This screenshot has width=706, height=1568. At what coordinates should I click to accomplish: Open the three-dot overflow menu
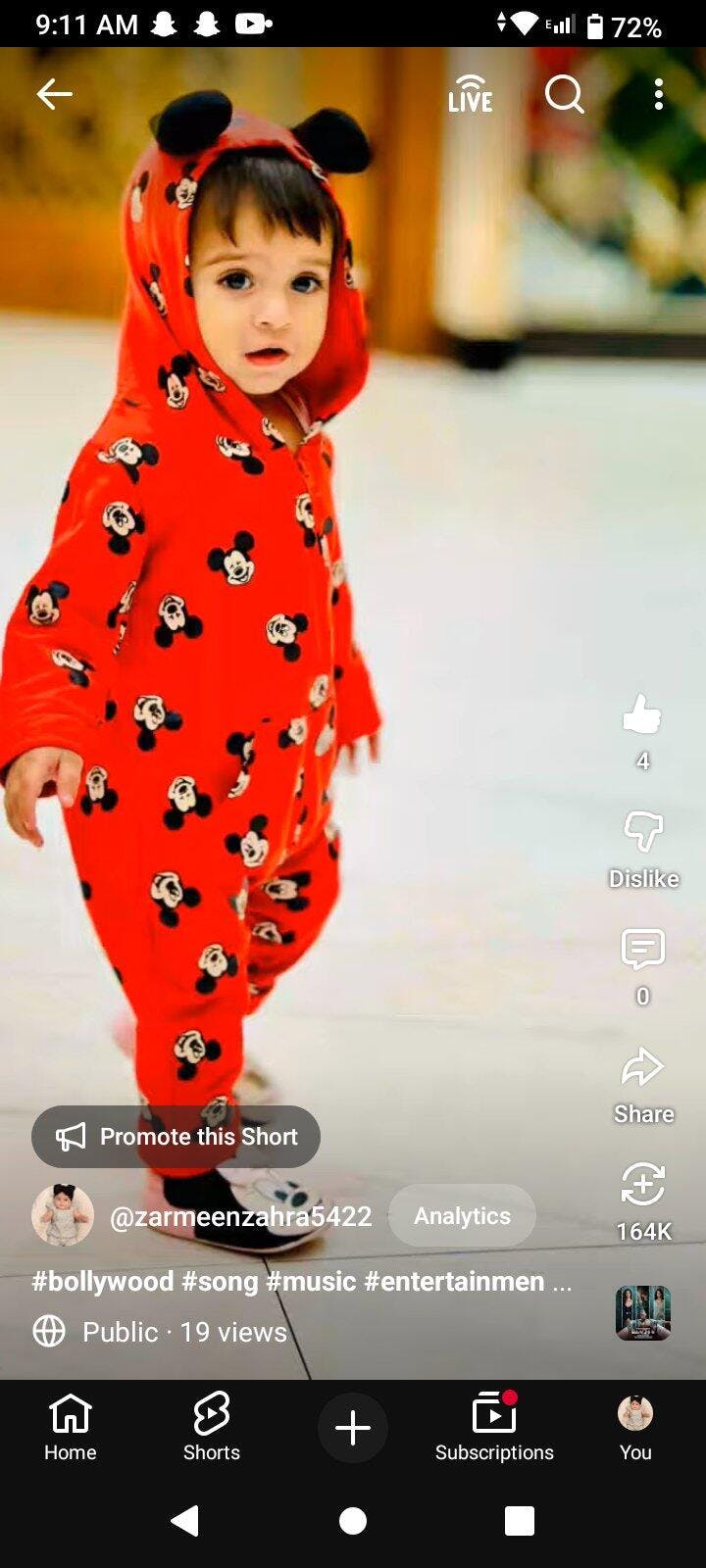click(x=659, y=94)
